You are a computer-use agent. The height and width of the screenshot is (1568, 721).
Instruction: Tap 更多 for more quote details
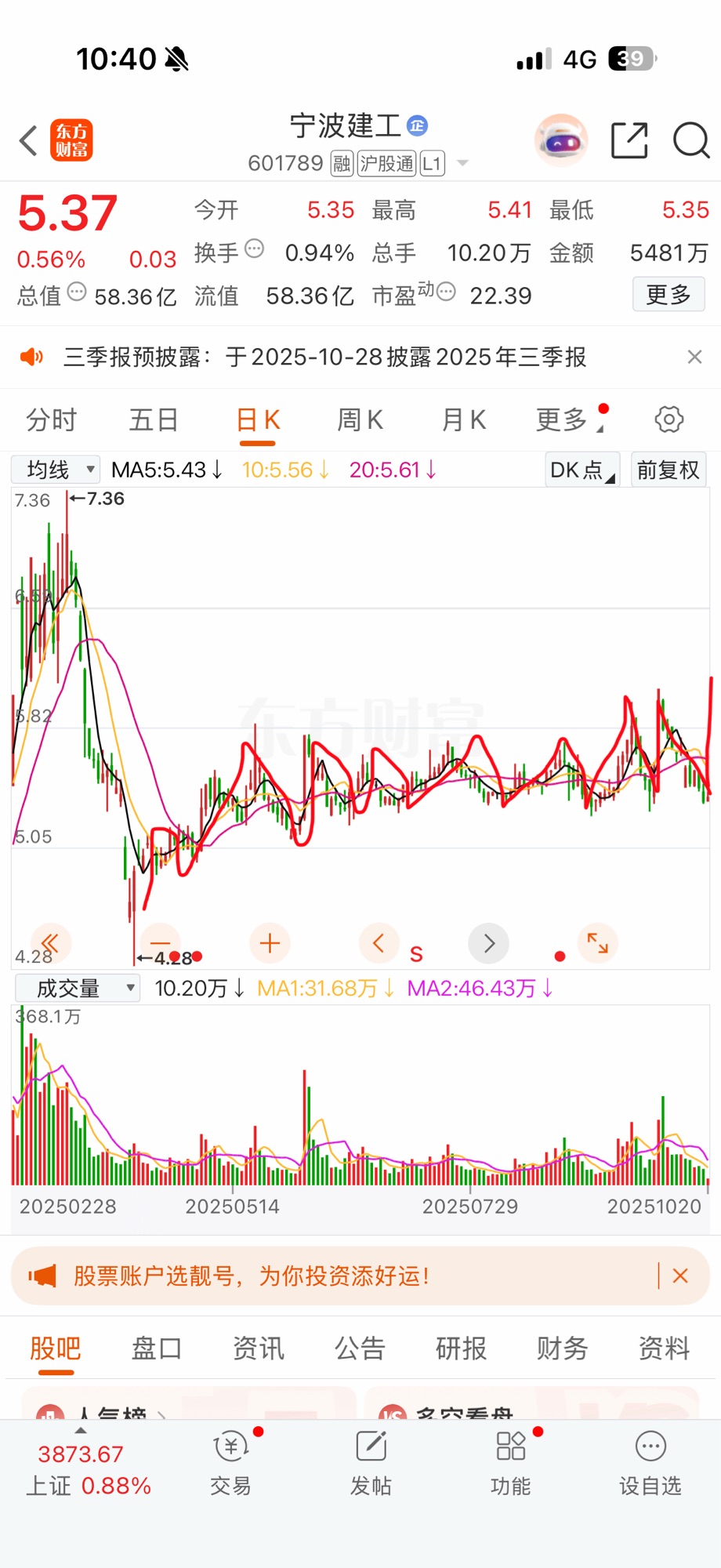point(668,295)
